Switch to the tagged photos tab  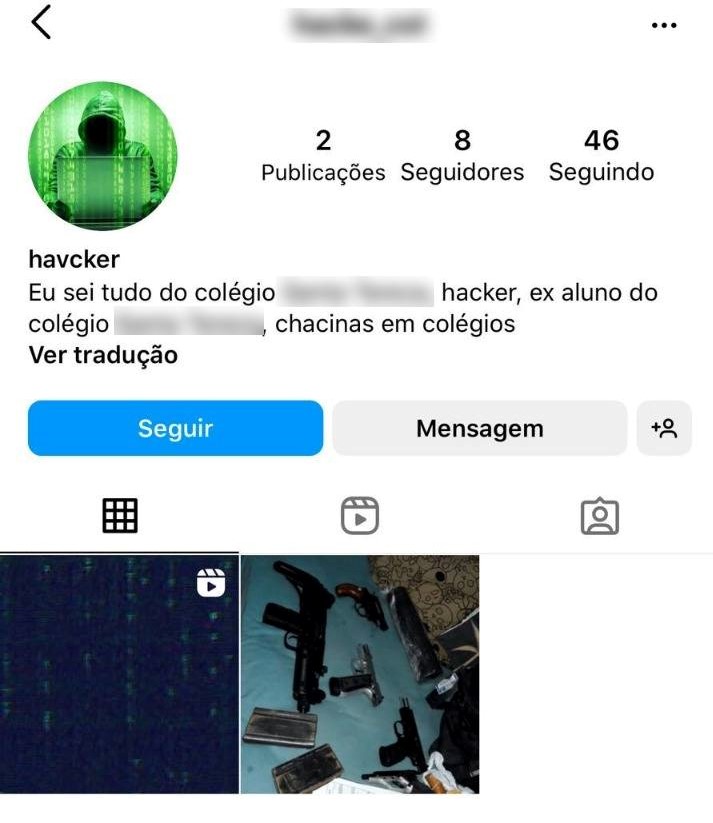tap(599, 515)
